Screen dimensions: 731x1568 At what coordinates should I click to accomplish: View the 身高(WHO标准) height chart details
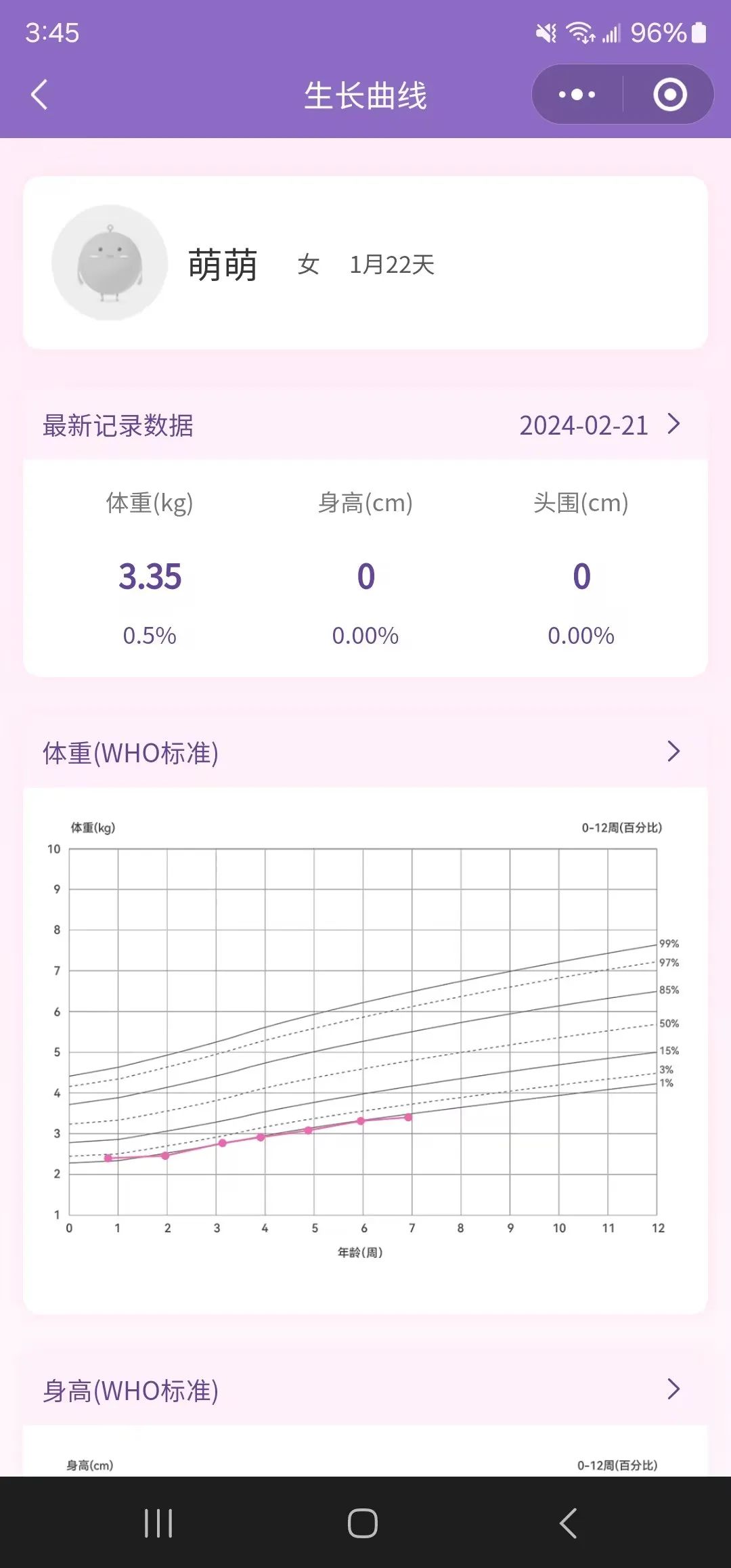[x=673, y=1389]
